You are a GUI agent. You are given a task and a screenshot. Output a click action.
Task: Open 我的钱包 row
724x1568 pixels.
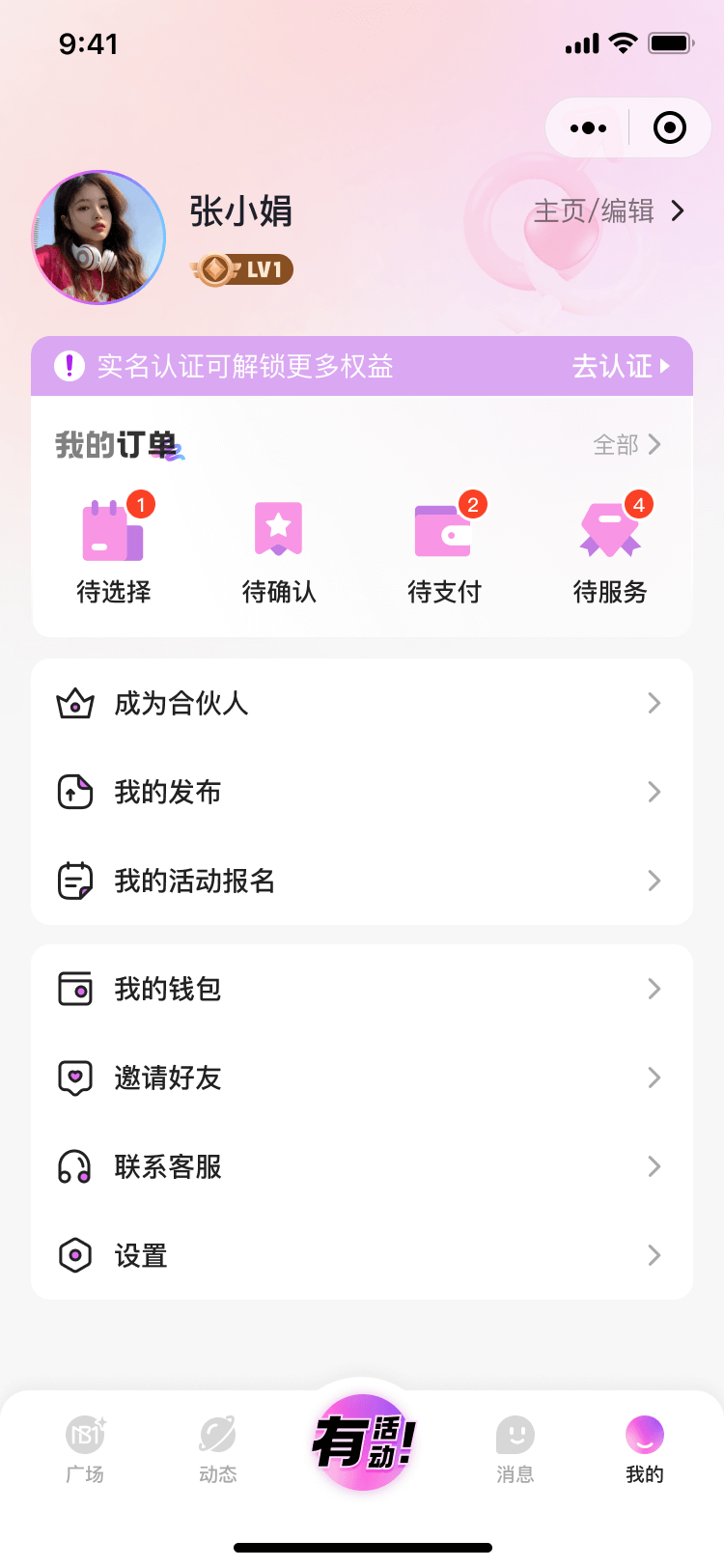(362, 989)
